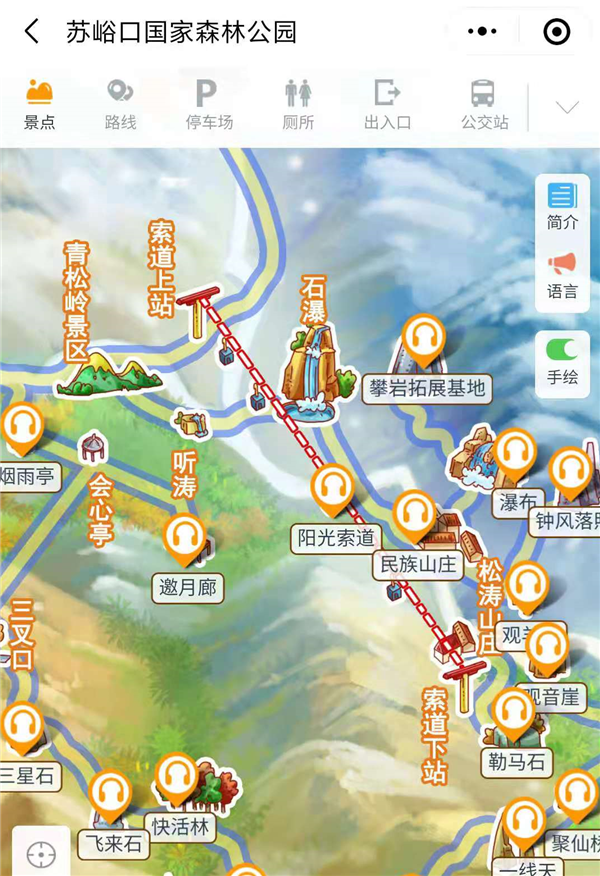Expand the category list chevron
Viewport: 600px width, 876px height.
567,107
